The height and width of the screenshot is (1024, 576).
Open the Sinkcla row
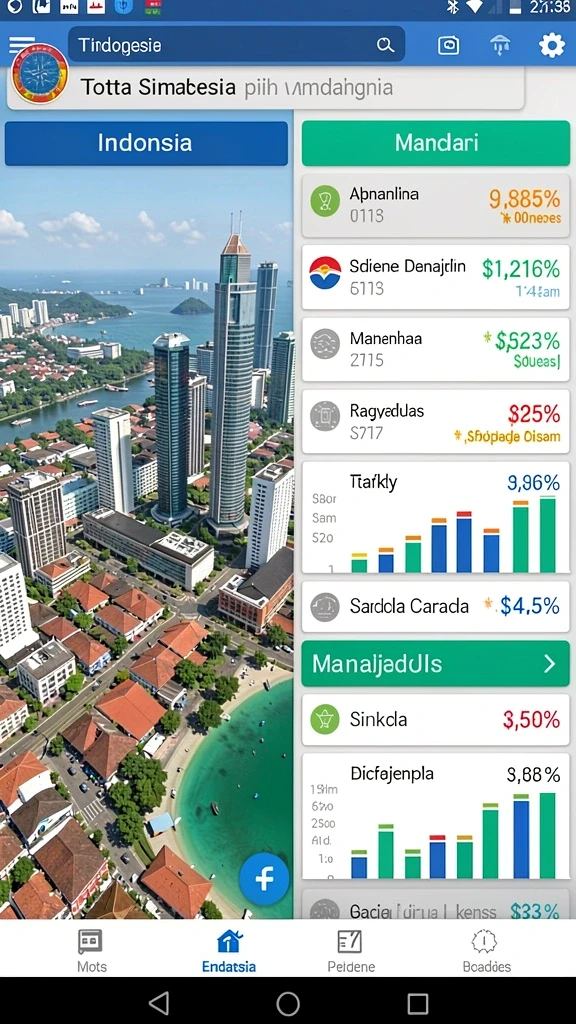pyautogui.click(x=436, y=720)
